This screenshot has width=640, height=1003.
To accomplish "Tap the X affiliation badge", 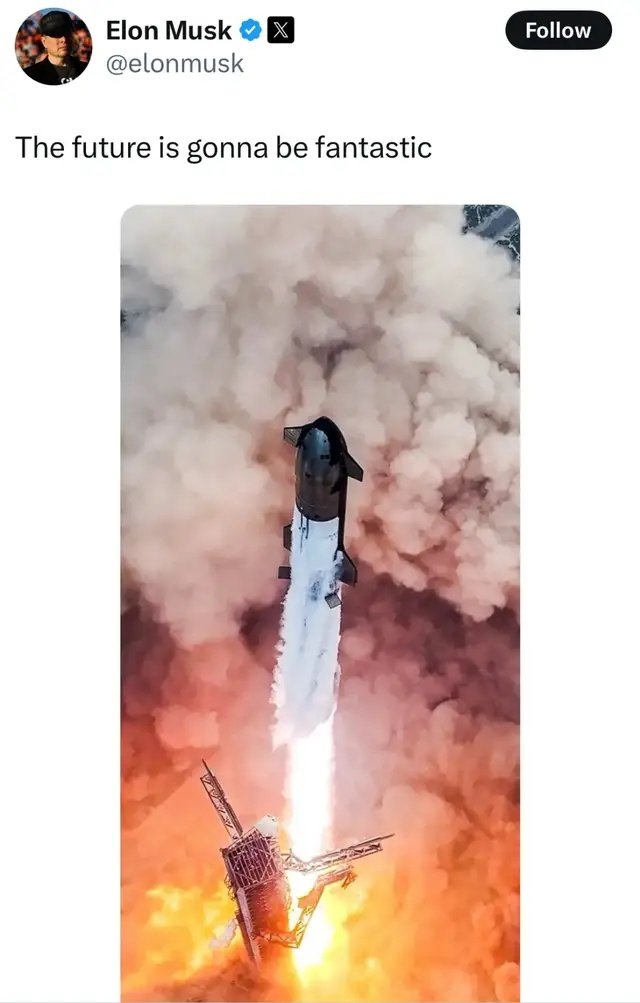I will coord(283,31).
